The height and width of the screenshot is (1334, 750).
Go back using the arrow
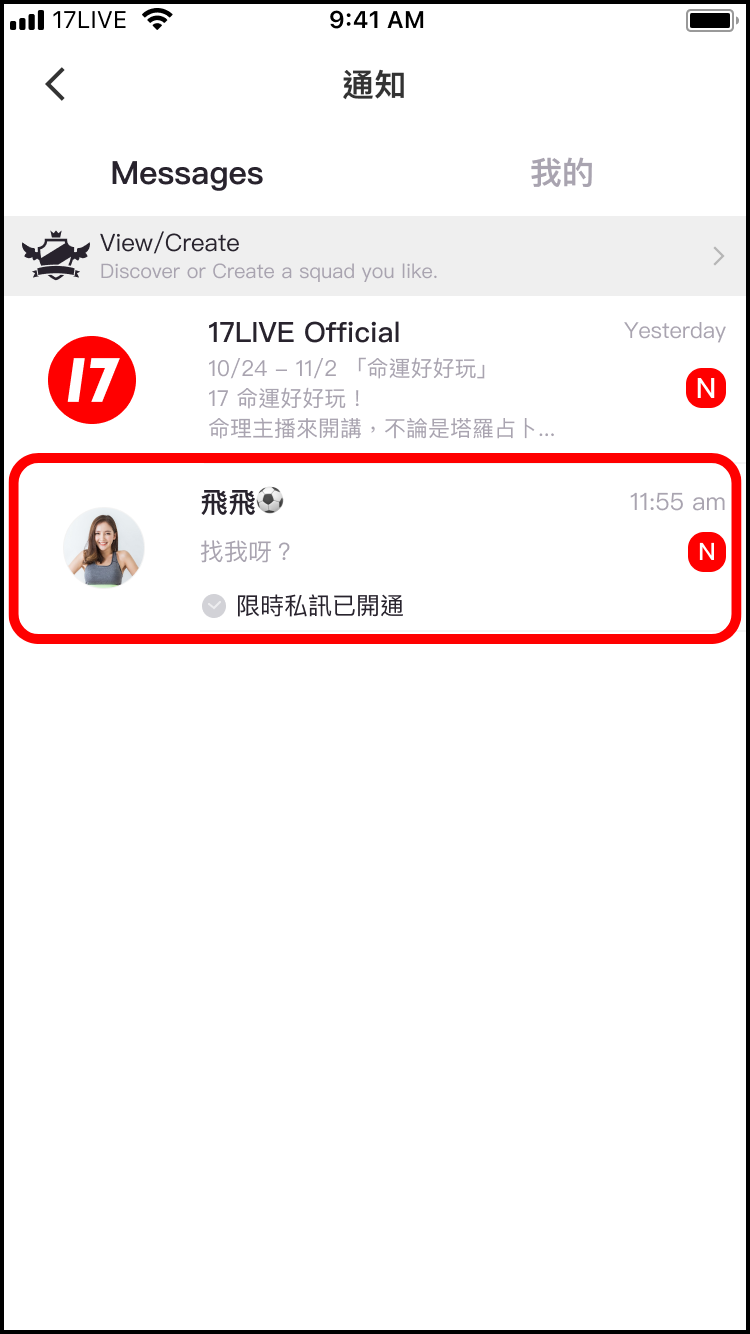55,85
